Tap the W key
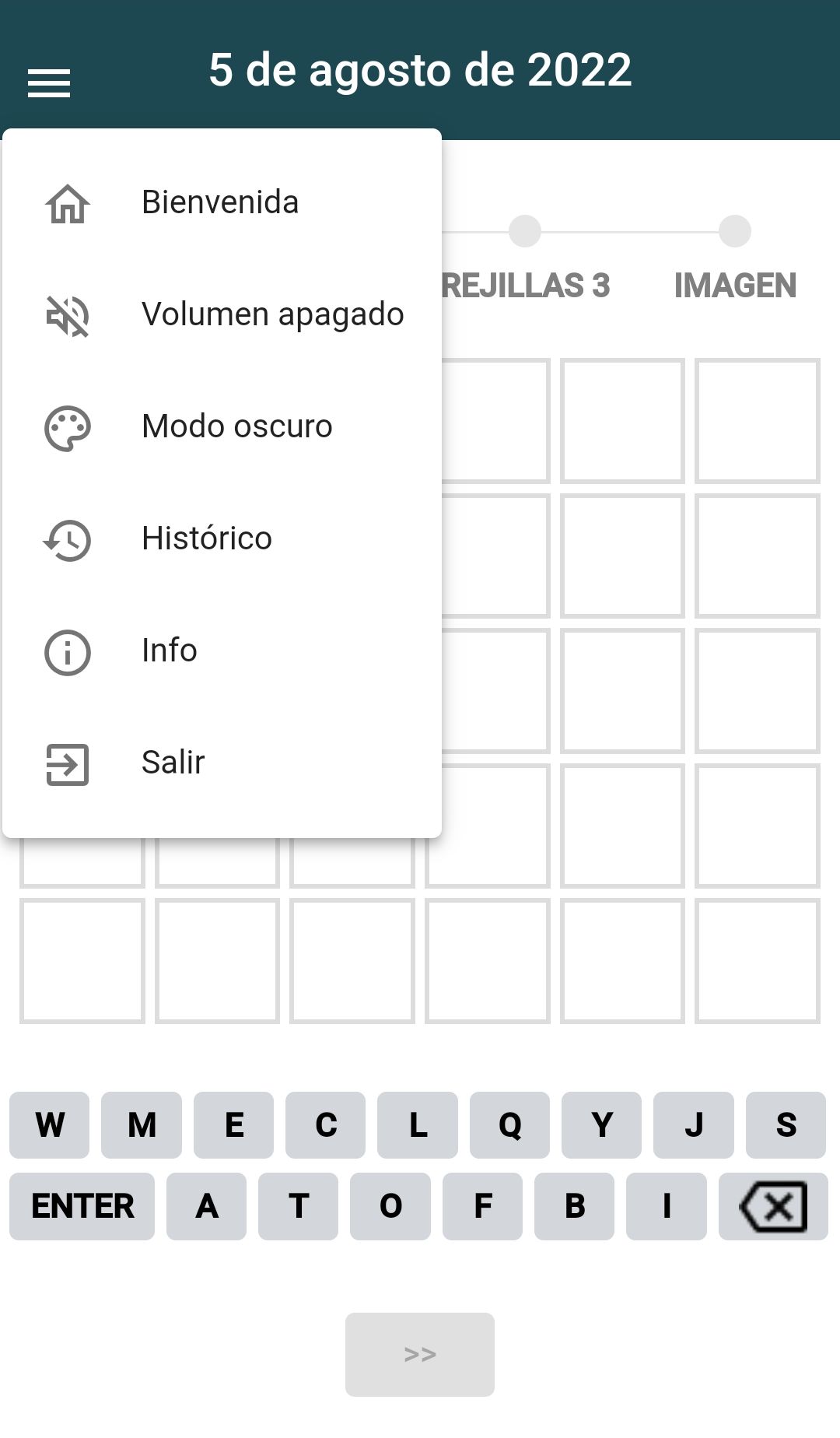This screenshot has height=1438, width=840. 50,1125
